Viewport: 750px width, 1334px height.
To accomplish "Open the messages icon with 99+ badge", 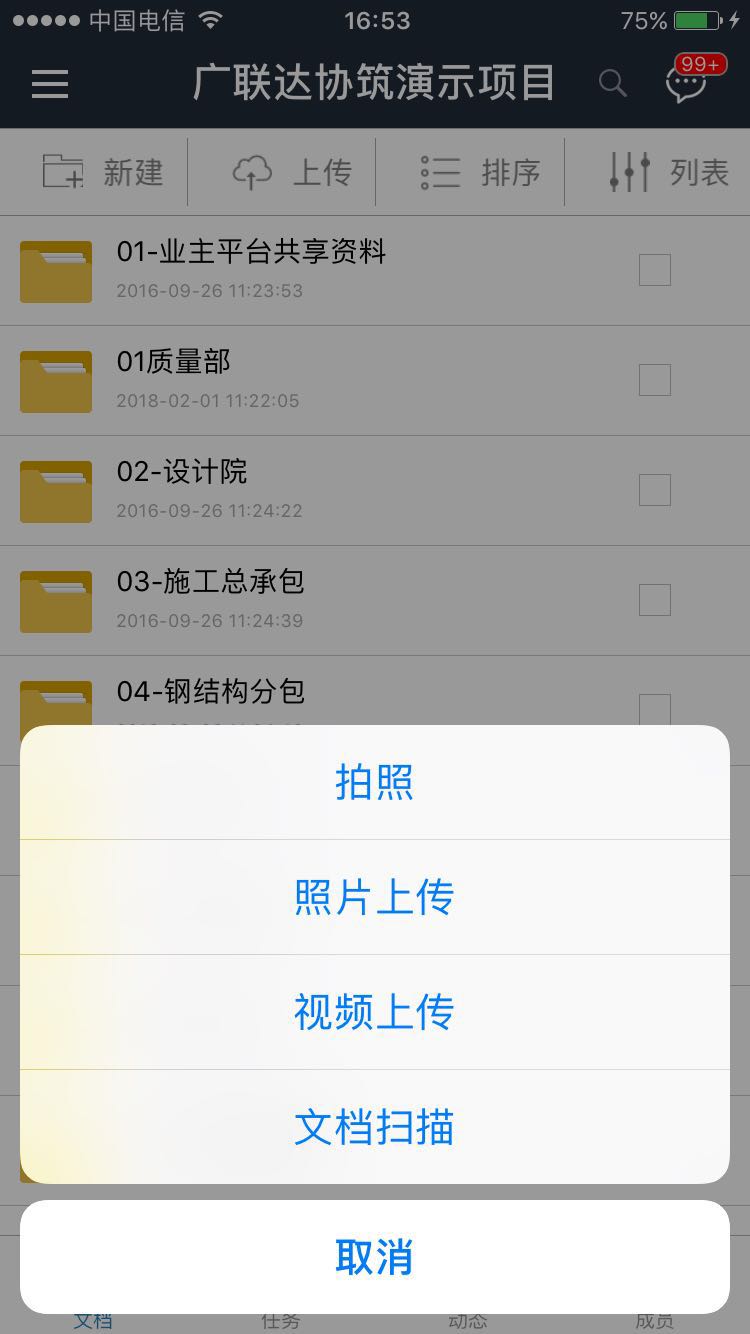I will (686, 85).
